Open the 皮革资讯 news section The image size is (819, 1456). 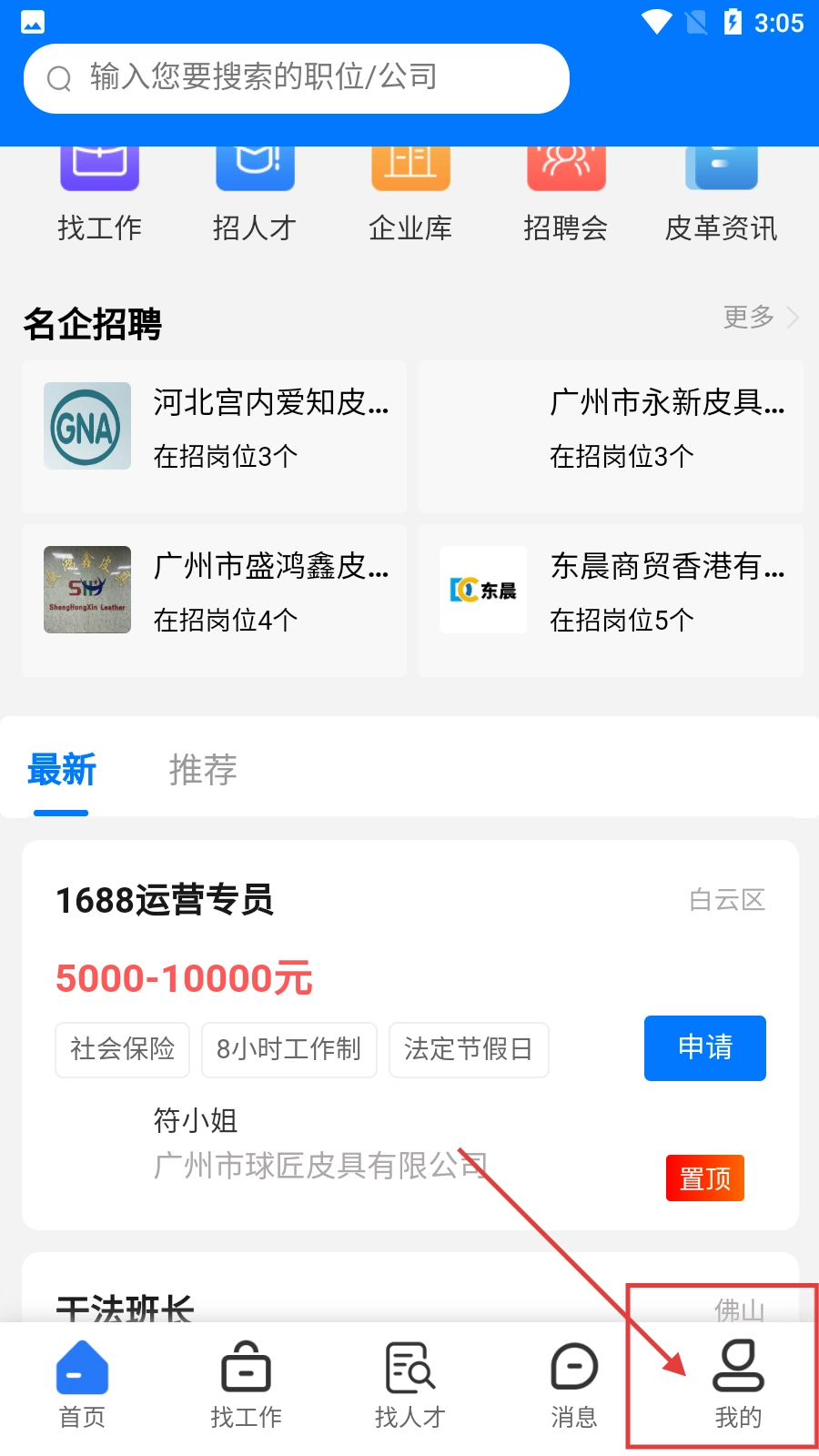(x=721, y=196)
